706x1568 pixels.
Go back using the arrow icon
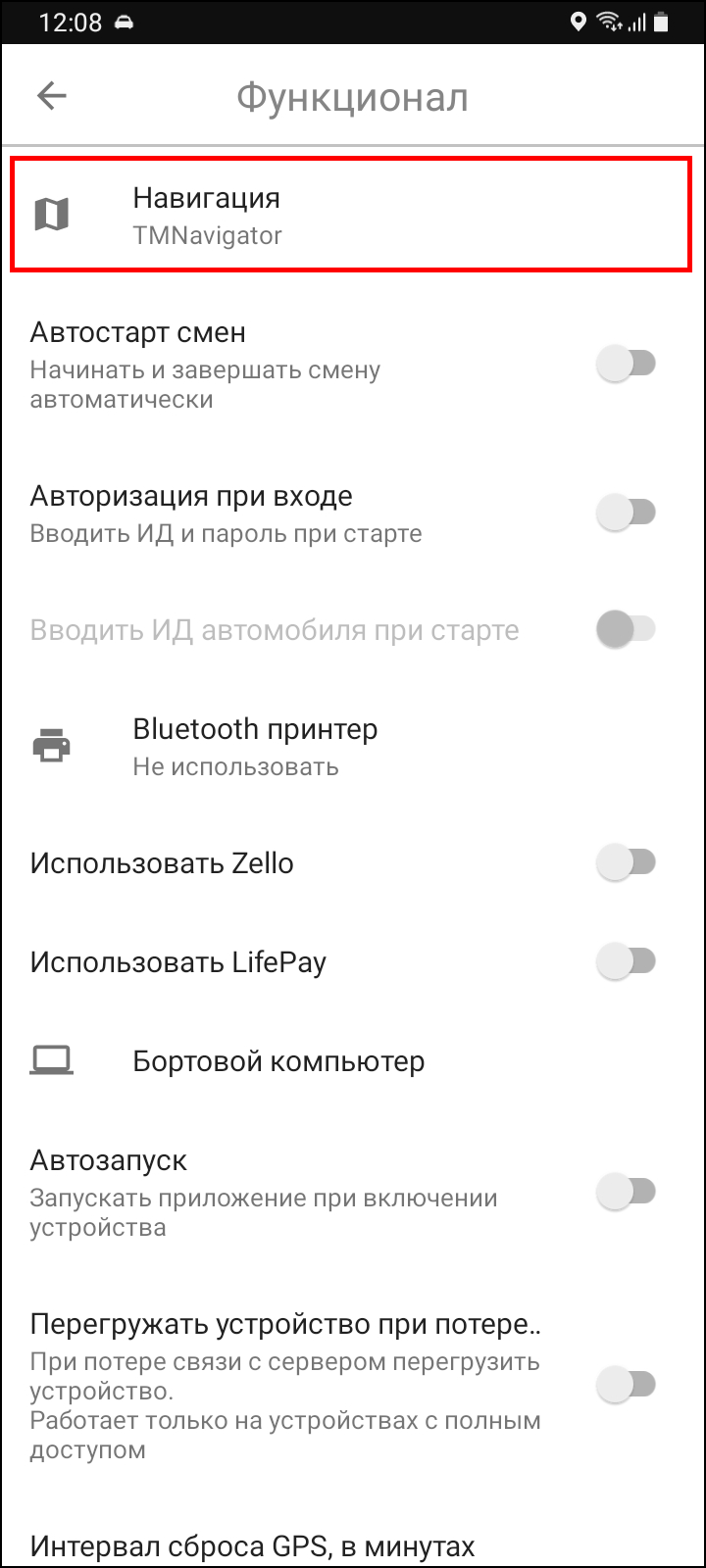[x=52, y=96]
